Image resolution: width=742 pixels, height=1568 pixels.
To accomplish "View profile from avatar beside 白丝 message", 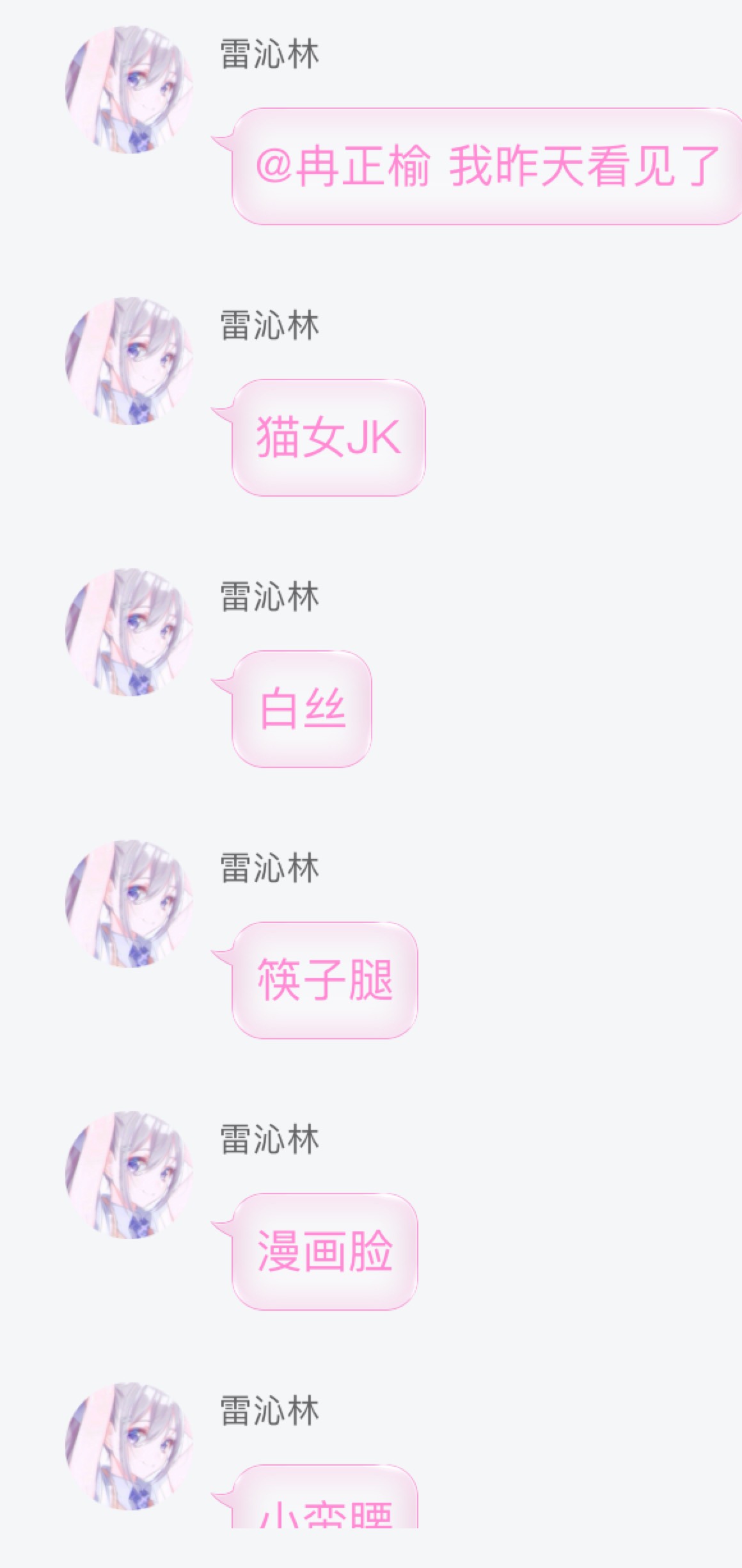I will [129, 632].
